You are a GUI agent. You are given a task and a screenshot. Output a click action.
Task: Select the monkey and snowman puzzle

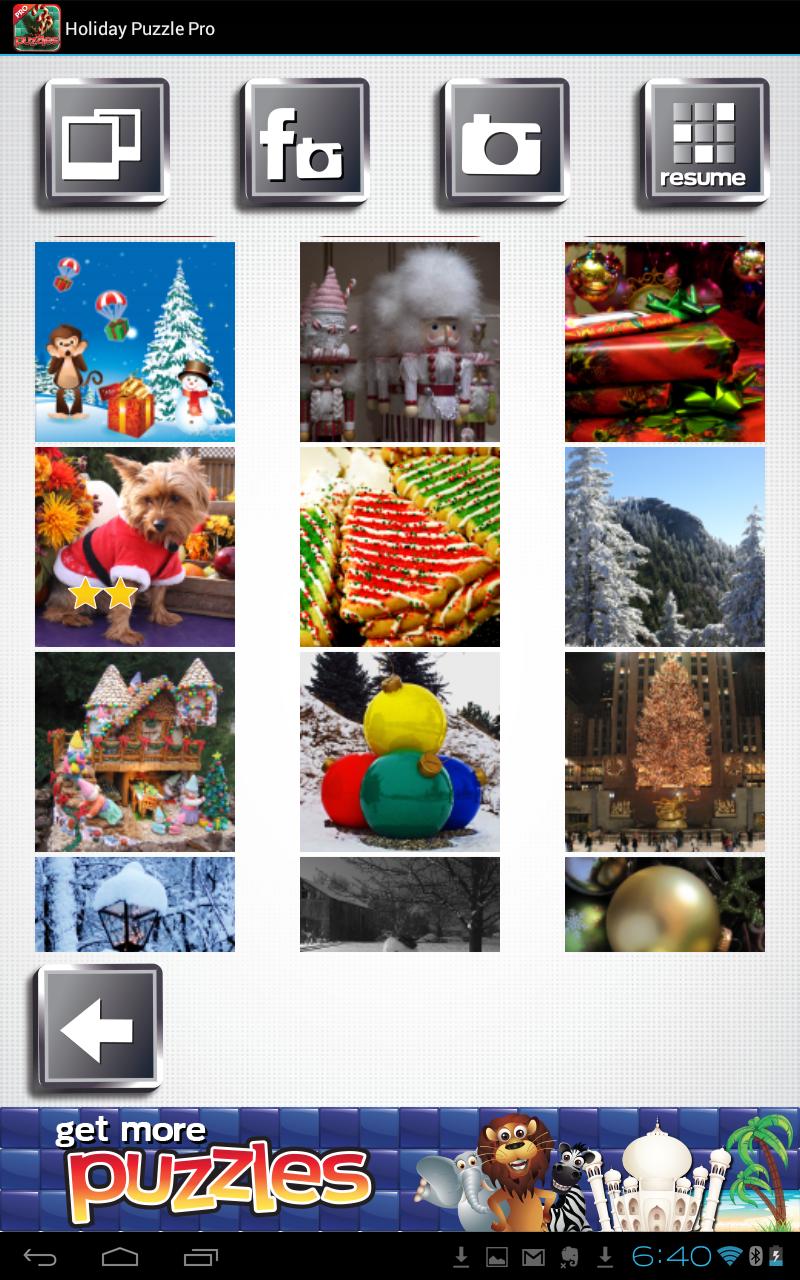[x=135, y=341]
